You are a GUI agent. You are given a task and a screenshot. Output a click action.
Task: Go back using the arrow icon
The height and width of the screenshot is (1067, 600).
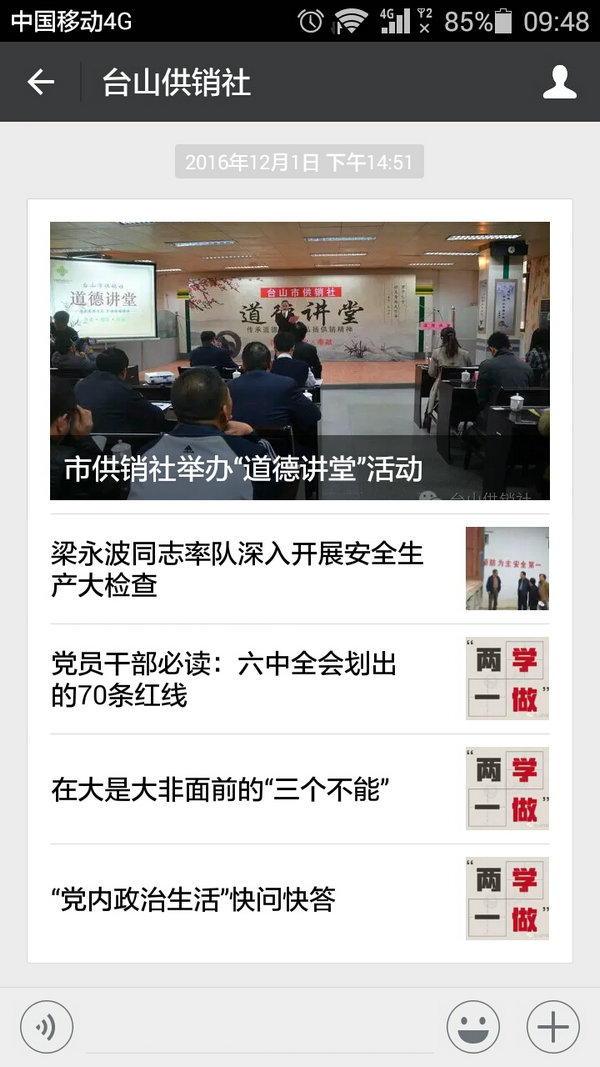pos(40,82)
